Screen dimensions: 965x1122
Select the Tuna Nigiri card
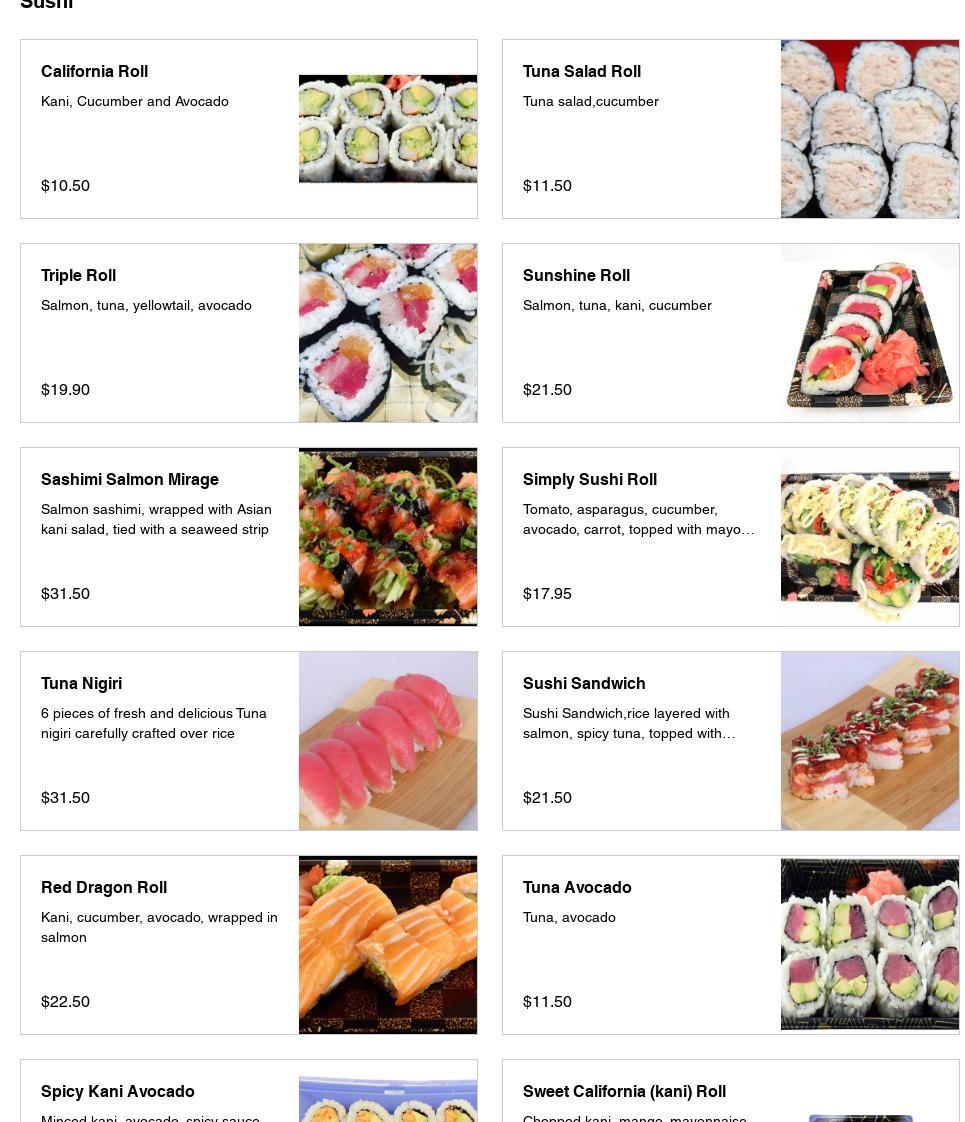pyautogui.click(x=249, y=741)
